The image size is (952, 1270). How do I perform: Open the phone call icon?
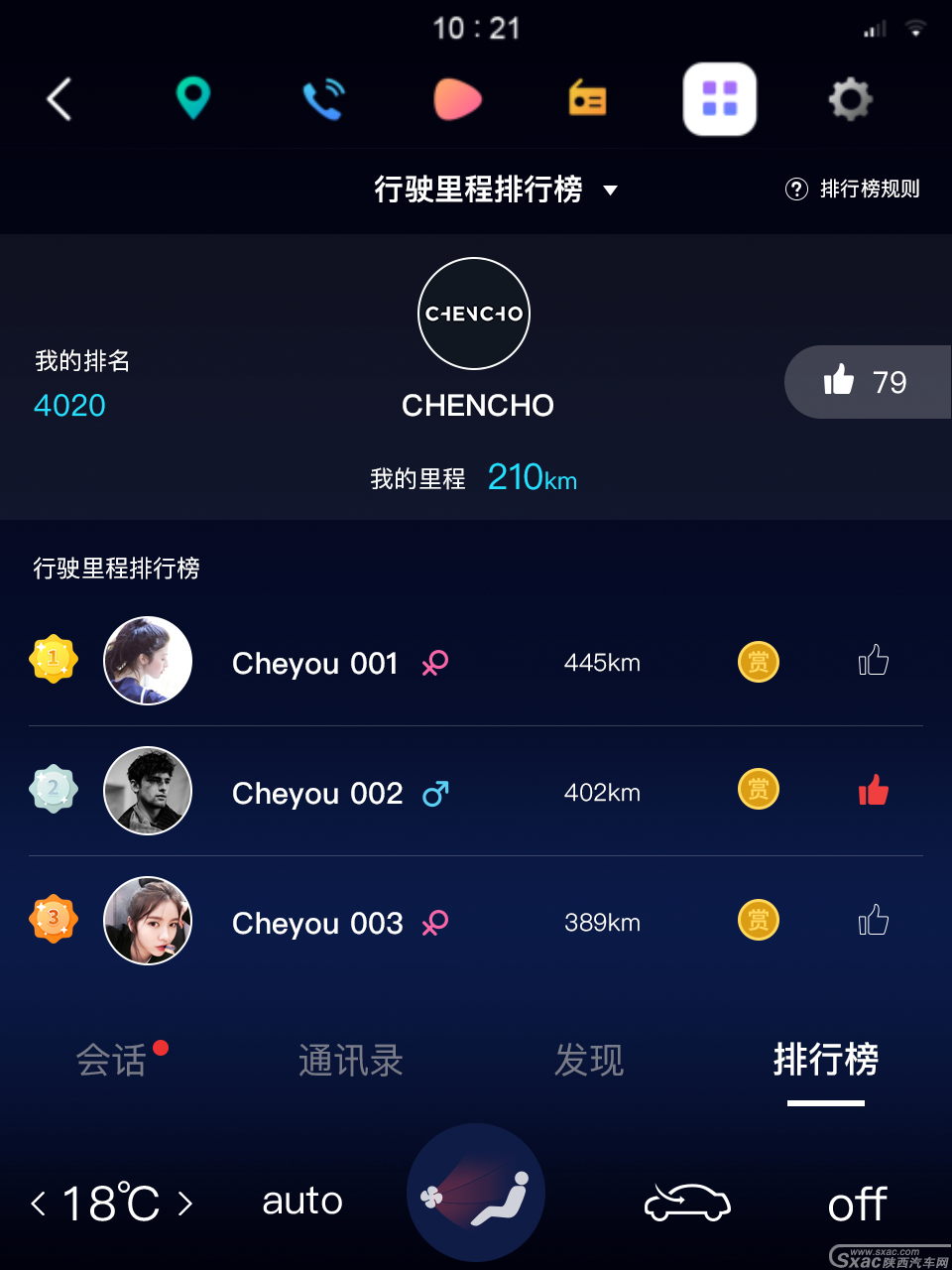click(323, 99)
